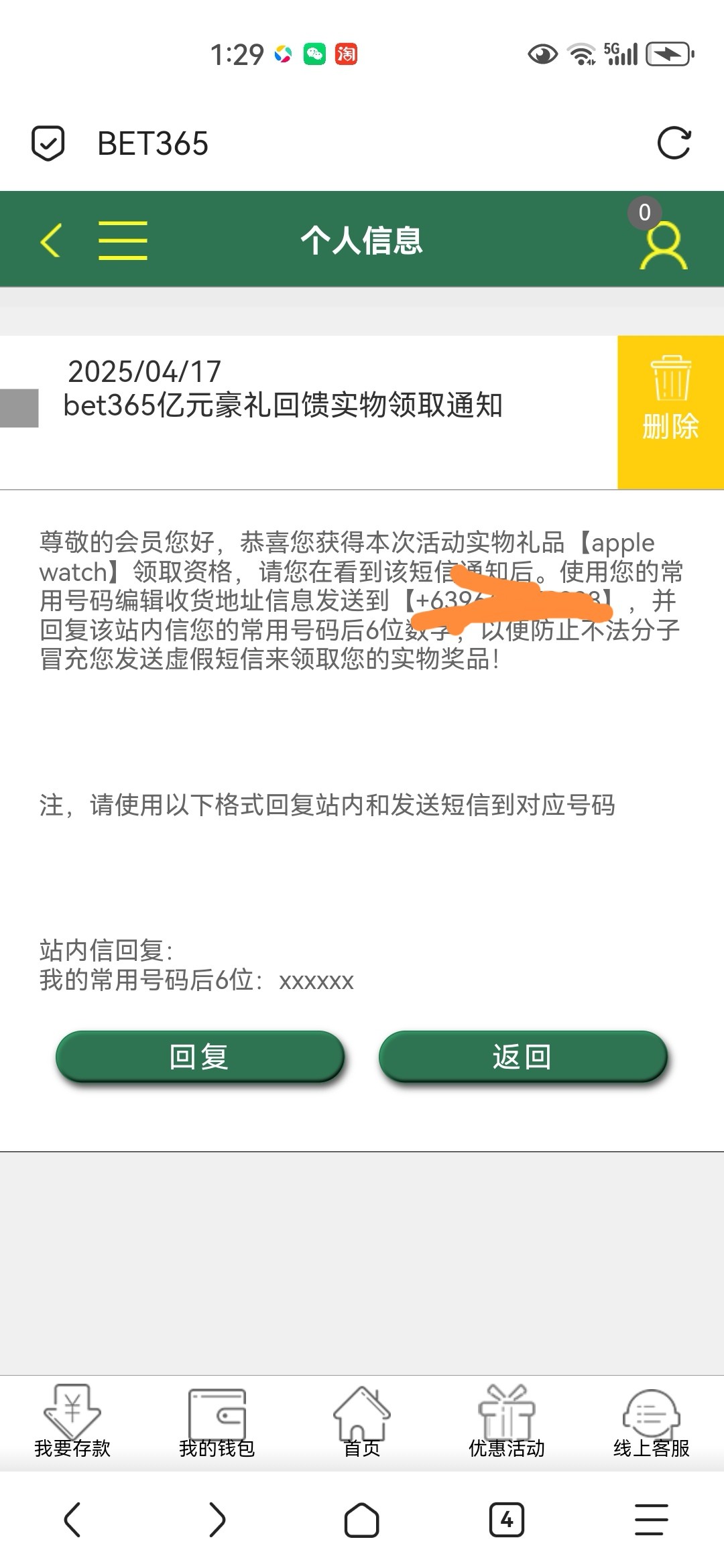Open the 优惠活动 promotions tab
The width and height of the screenshot is (724, 1568).
(x=507, y=1422)
